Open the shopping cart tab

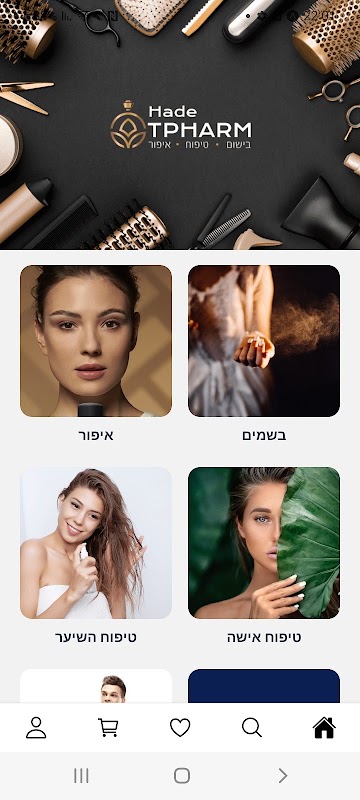108,728
